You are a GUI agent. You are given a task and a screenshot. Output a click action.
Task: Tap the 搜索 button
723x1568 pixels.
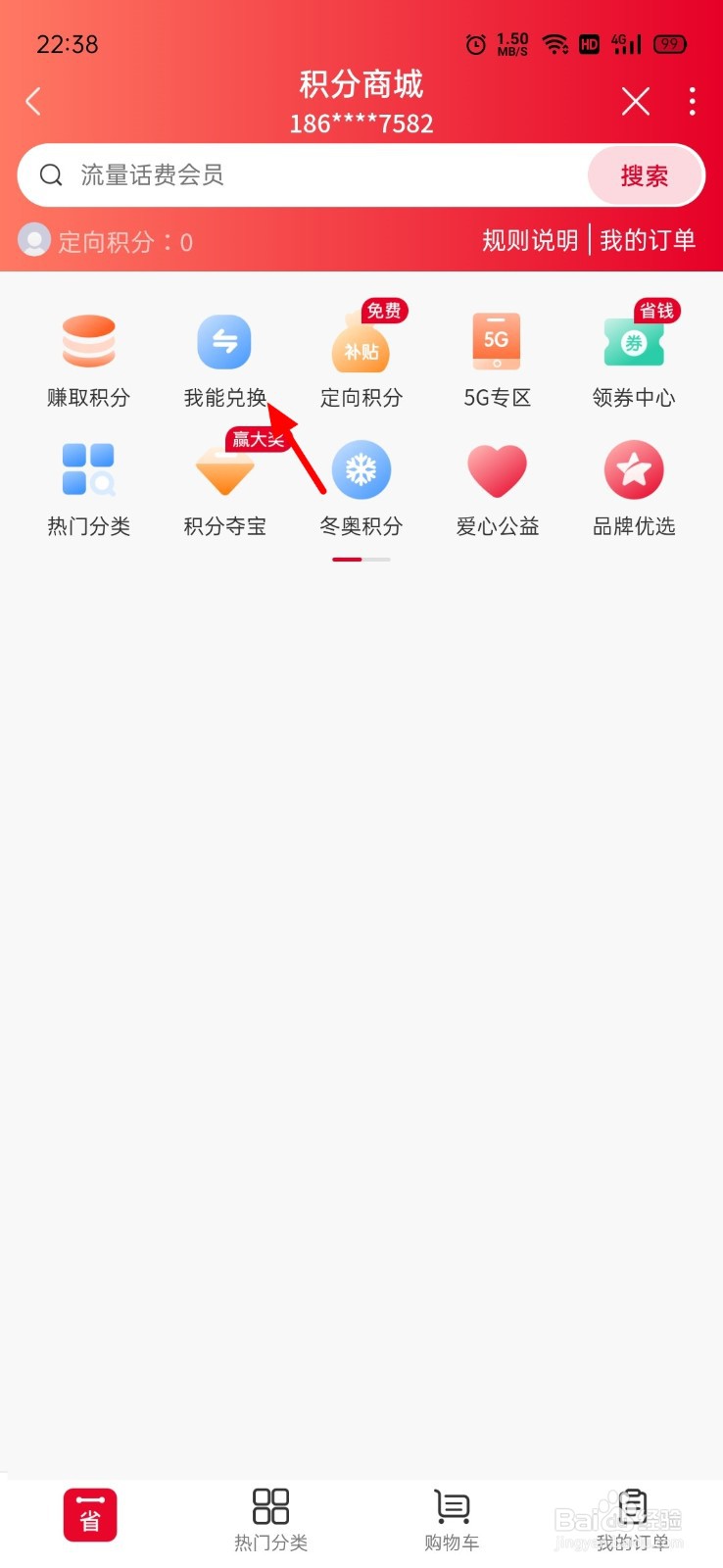(645, 175)
